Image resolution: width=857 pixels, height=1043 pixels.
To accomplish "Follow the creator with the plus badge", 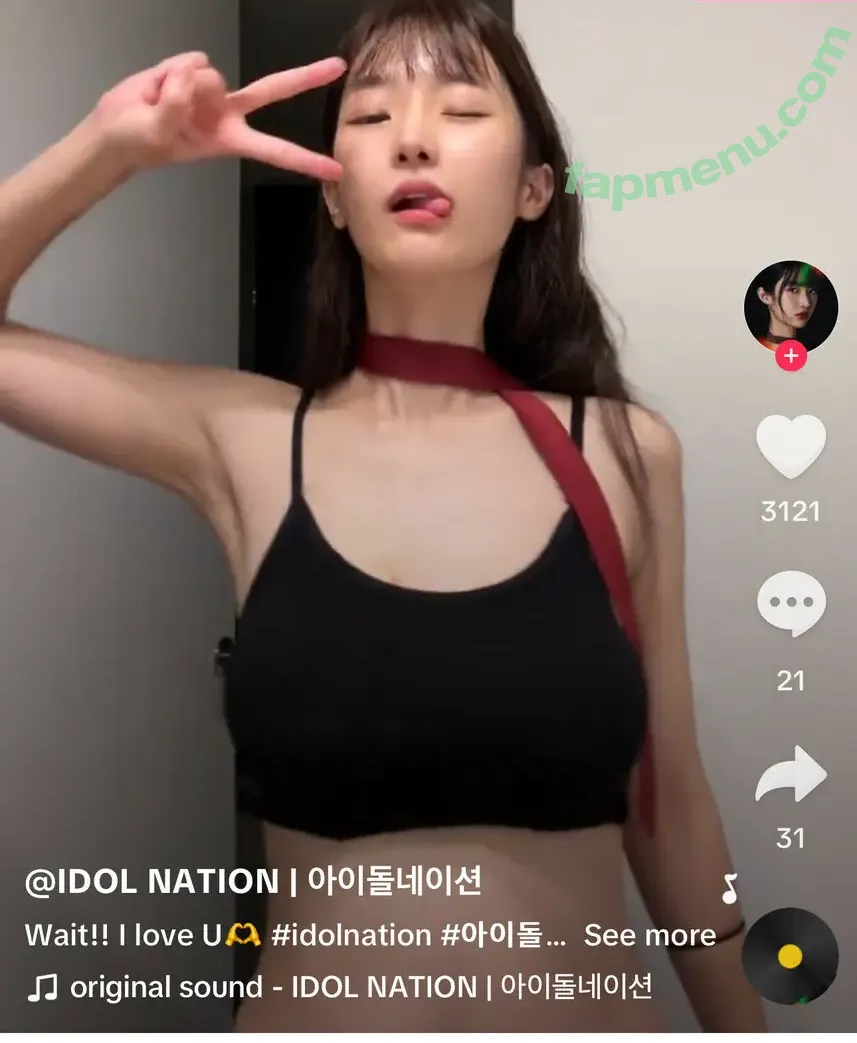I will click(791, 355).
